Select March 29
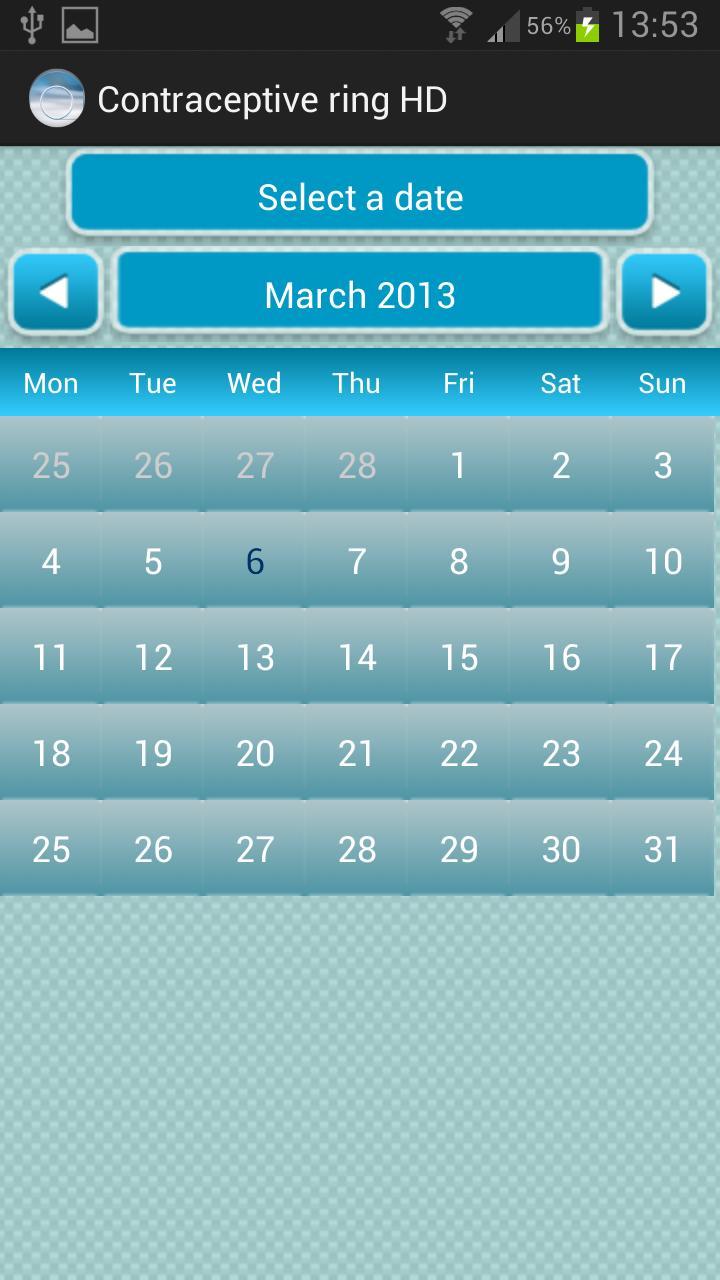The height and width of the screenshot is (1280, 720). pos(459,849)
